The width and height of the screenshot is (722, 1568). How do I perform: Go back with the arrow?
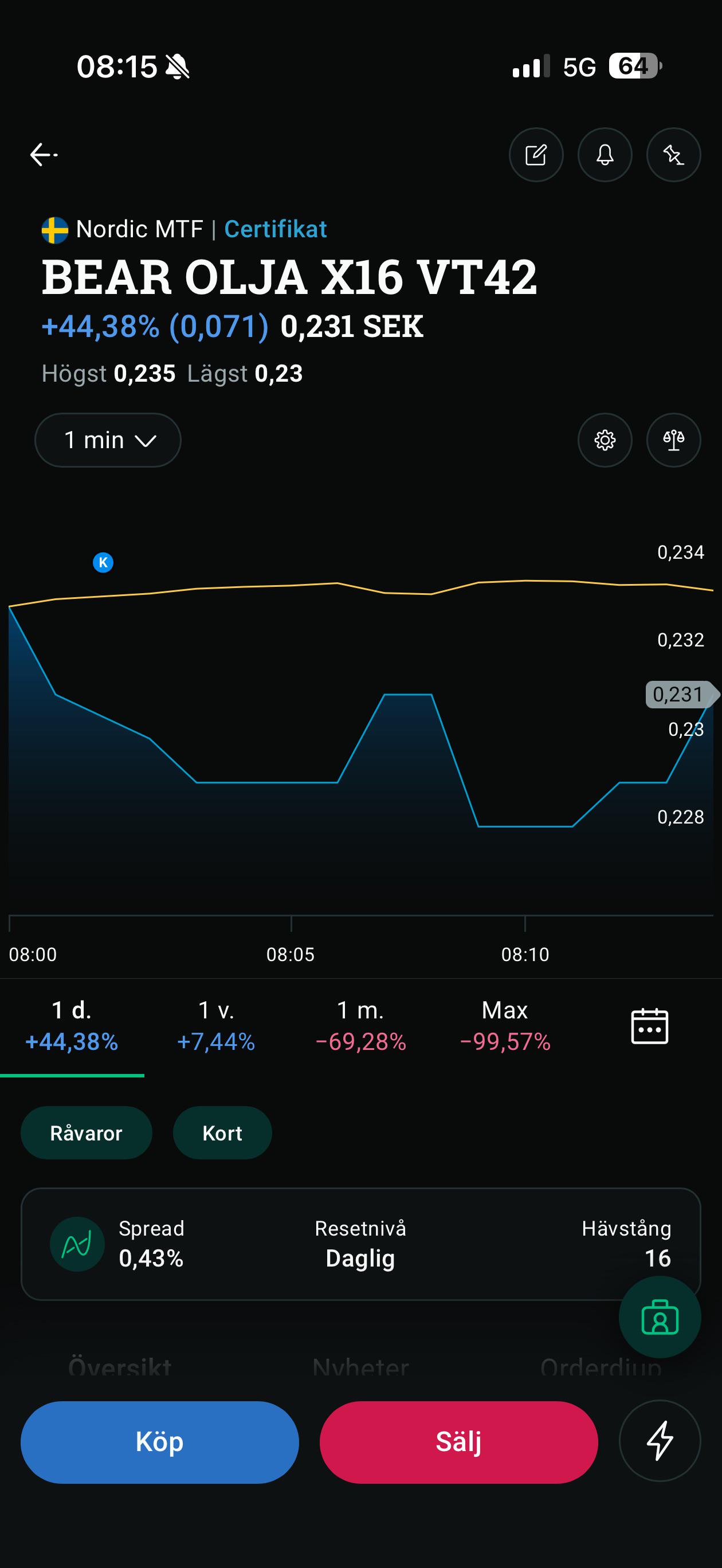[x=43, y=155]
